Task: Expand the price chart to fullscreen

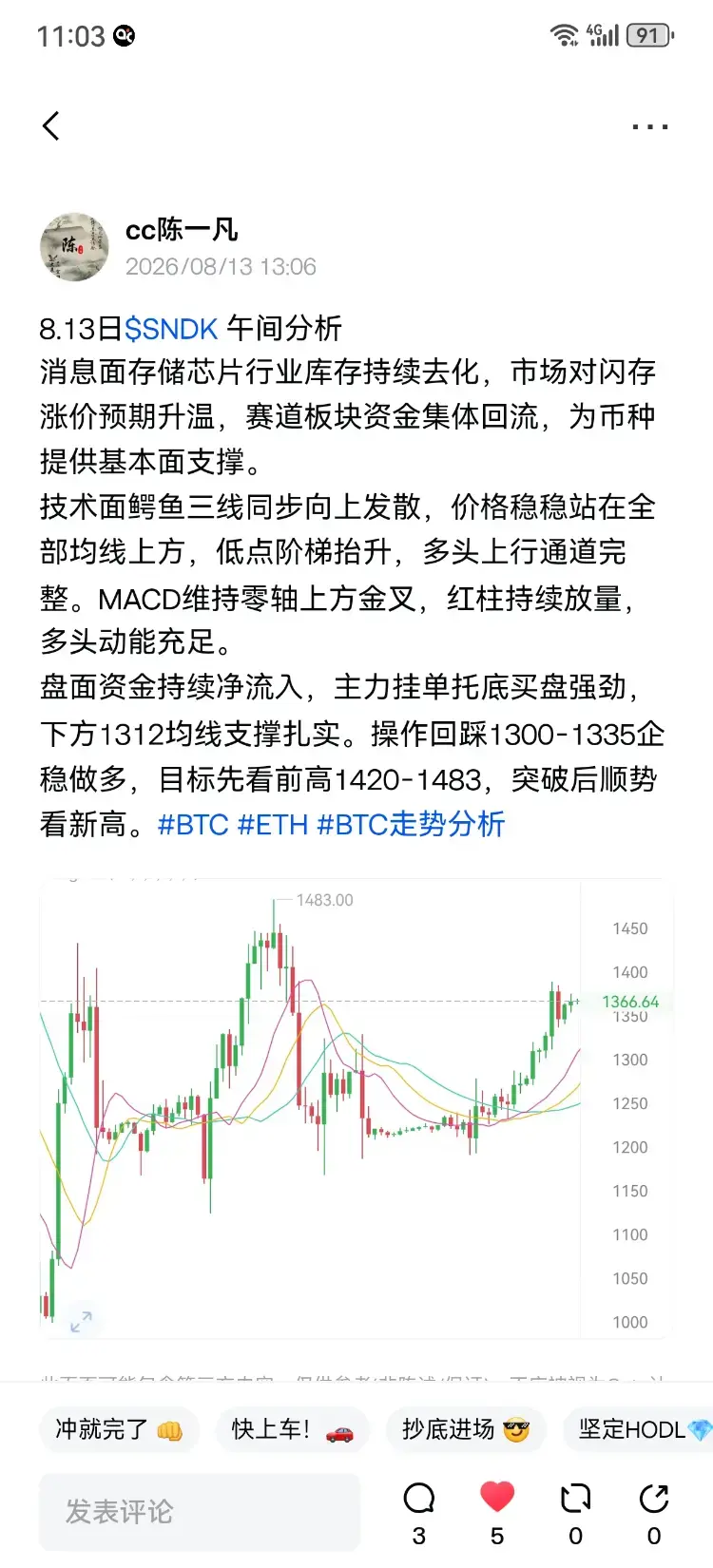Action: click(81, 1320)
